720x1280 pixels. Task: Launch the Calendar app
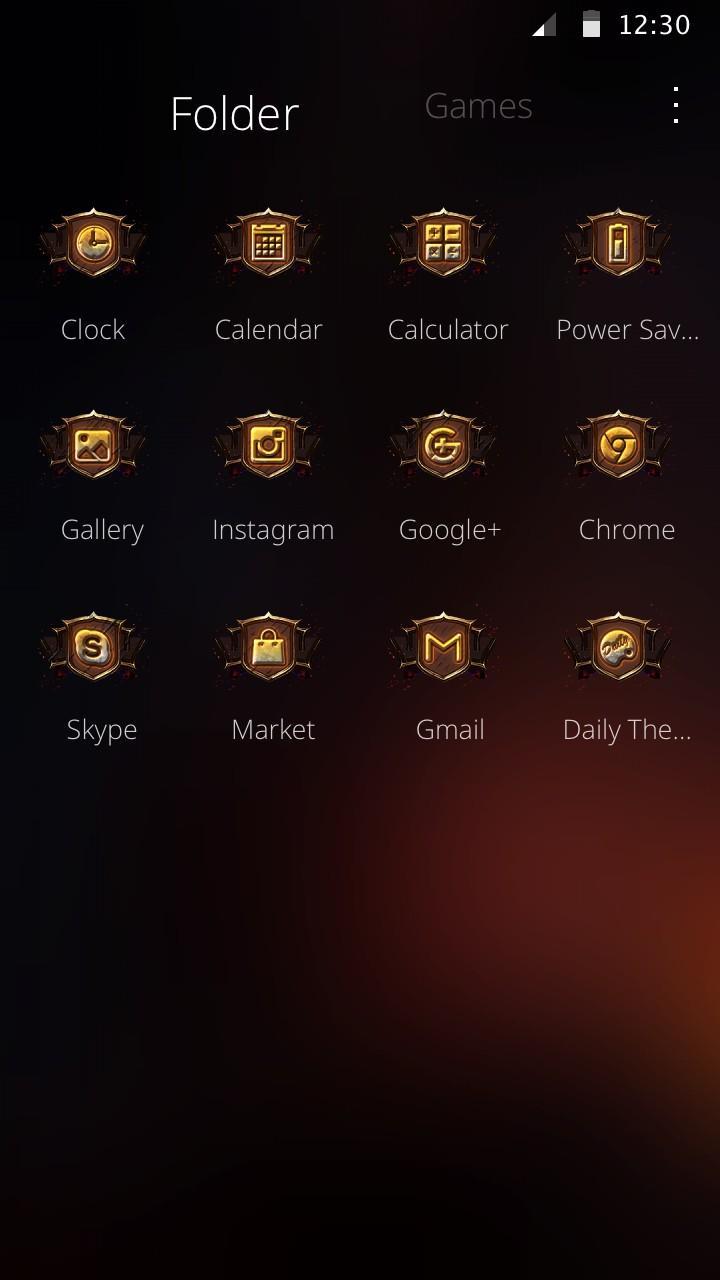click(268, 245)
